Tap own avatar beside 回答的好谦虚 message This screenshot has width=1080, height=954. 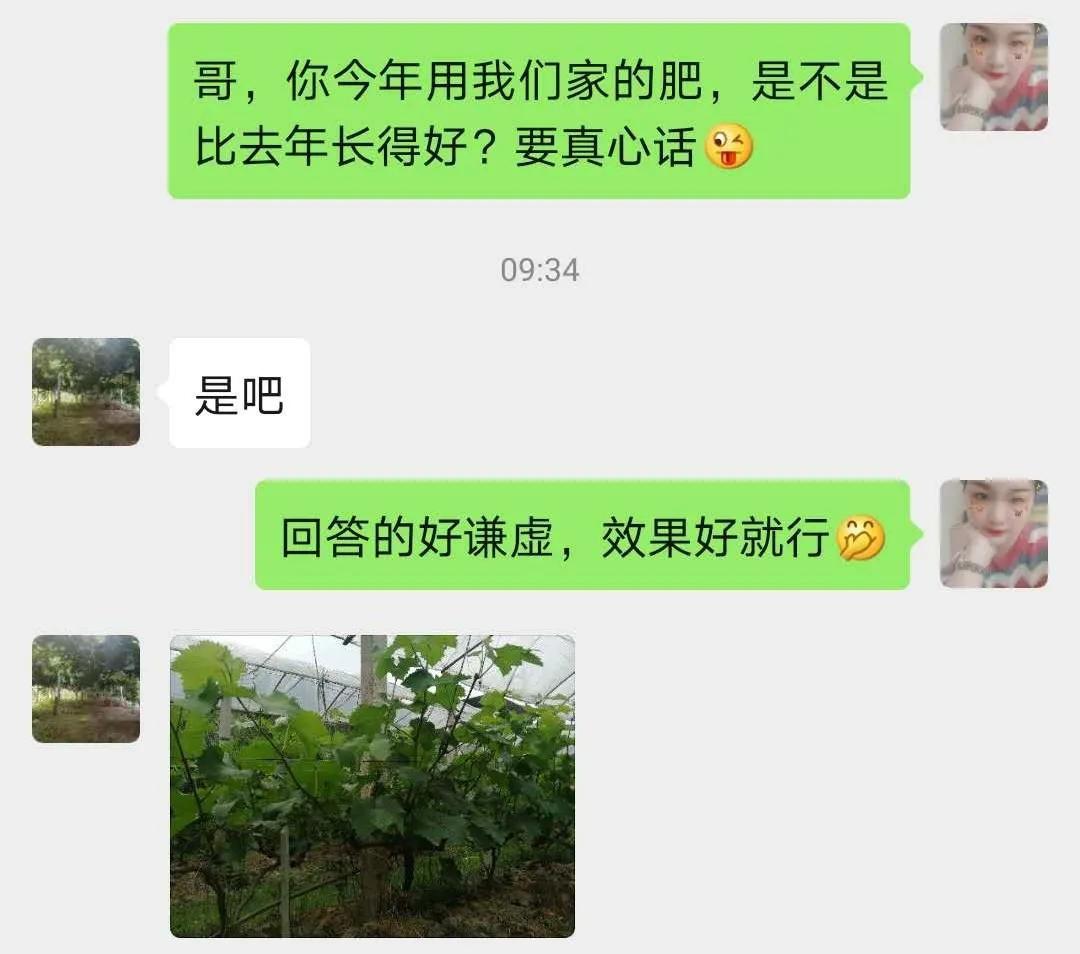click(993, 533)
